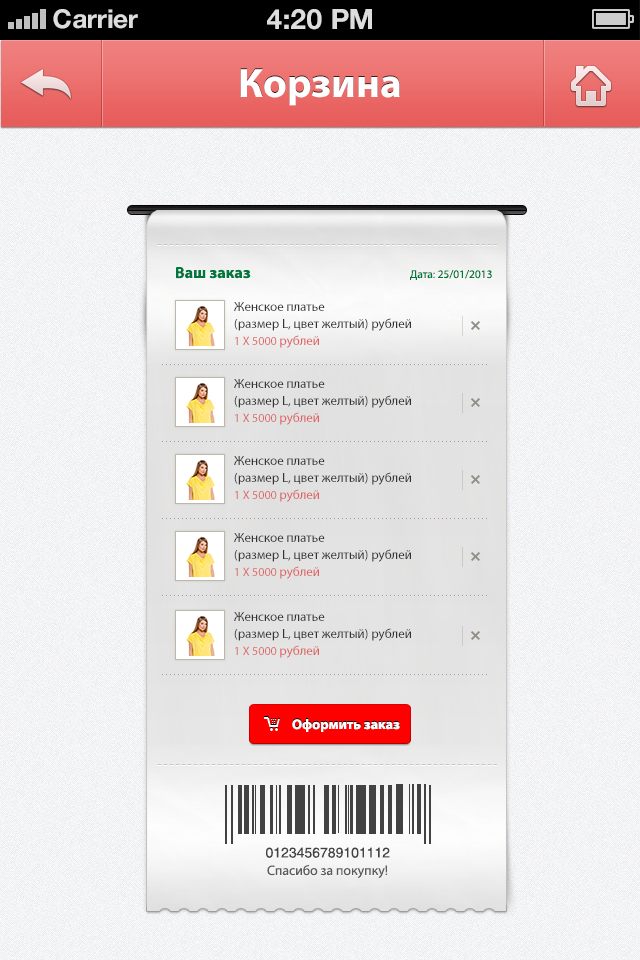Tap the Оформить заказ checkout button
The width and height of the screenshot is (640, 960).
pyautogui.click(x=330, y=725)
